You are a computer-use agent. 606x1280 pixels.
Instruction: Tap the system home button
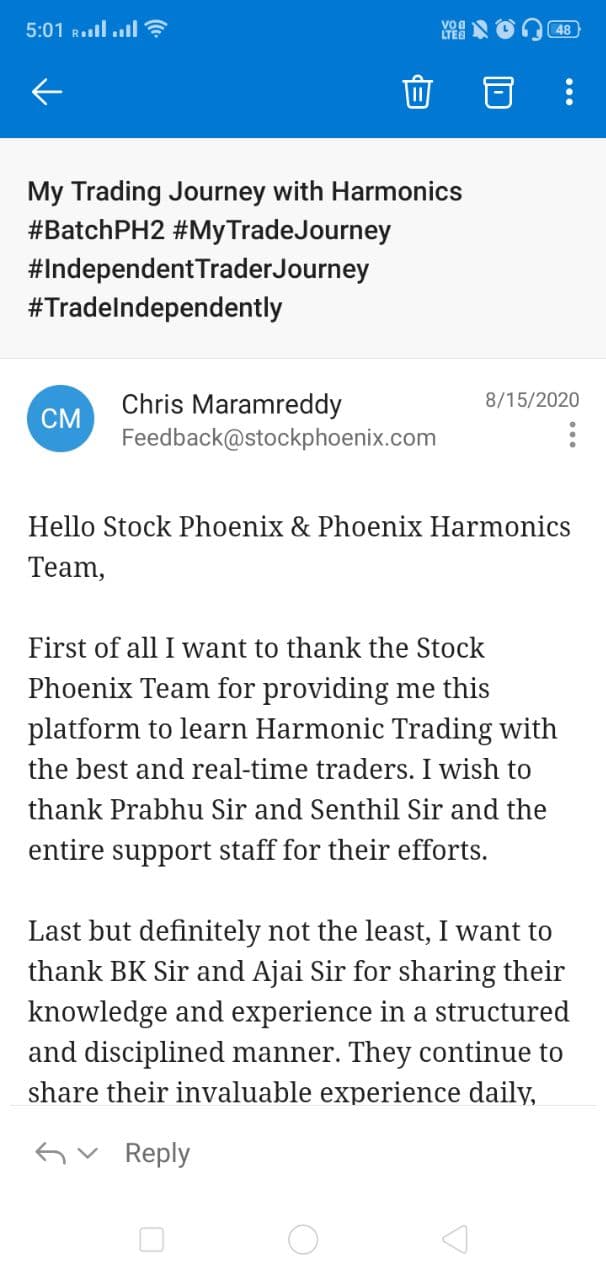[303, 1240]
